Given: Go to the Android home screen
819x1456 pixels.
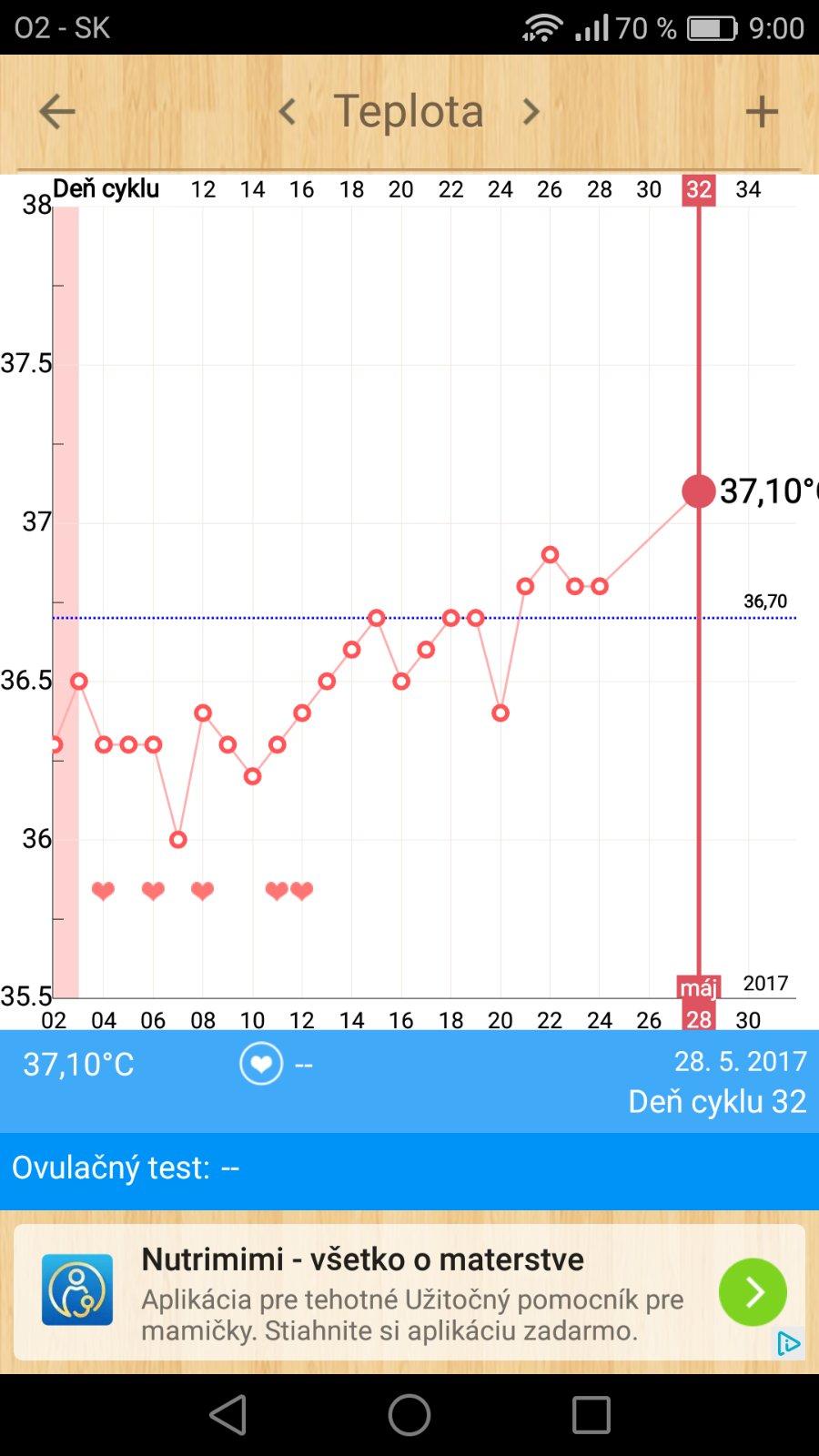Looking at the screenshot, I should click(x=409, y=1415).
